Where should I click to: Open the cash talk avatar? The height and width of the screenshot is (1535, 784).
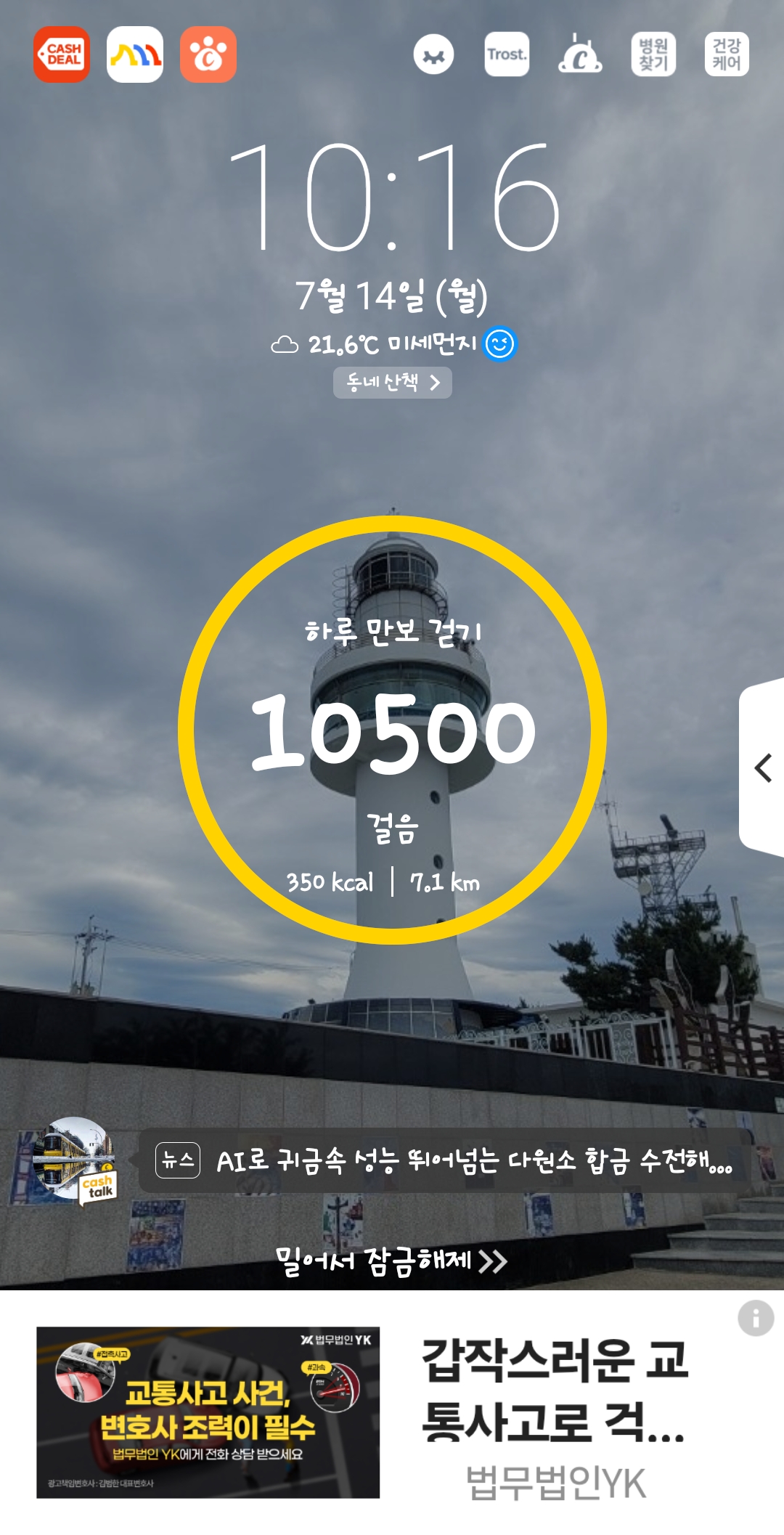click(75, 1160)
